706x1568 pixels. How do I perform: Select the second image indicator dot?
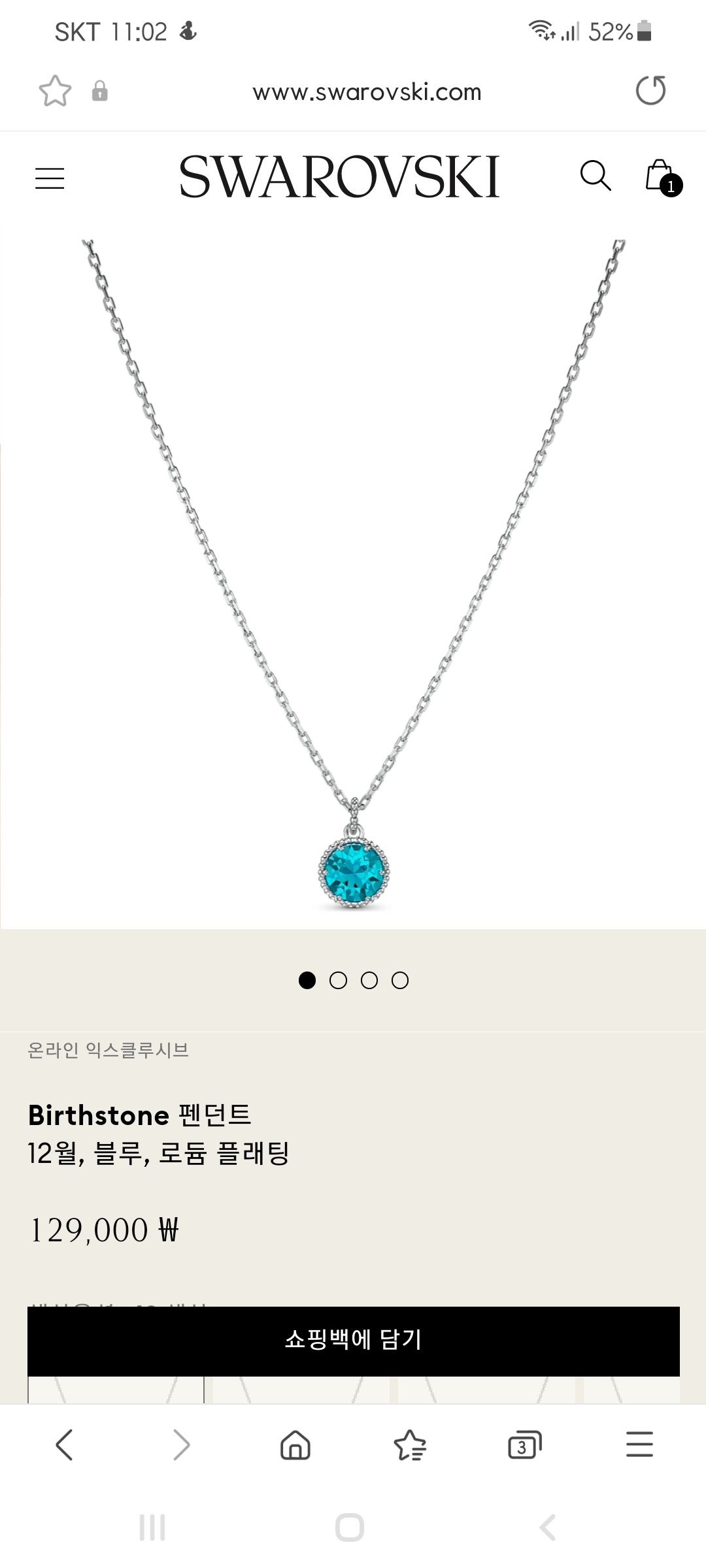coord(338,980)
